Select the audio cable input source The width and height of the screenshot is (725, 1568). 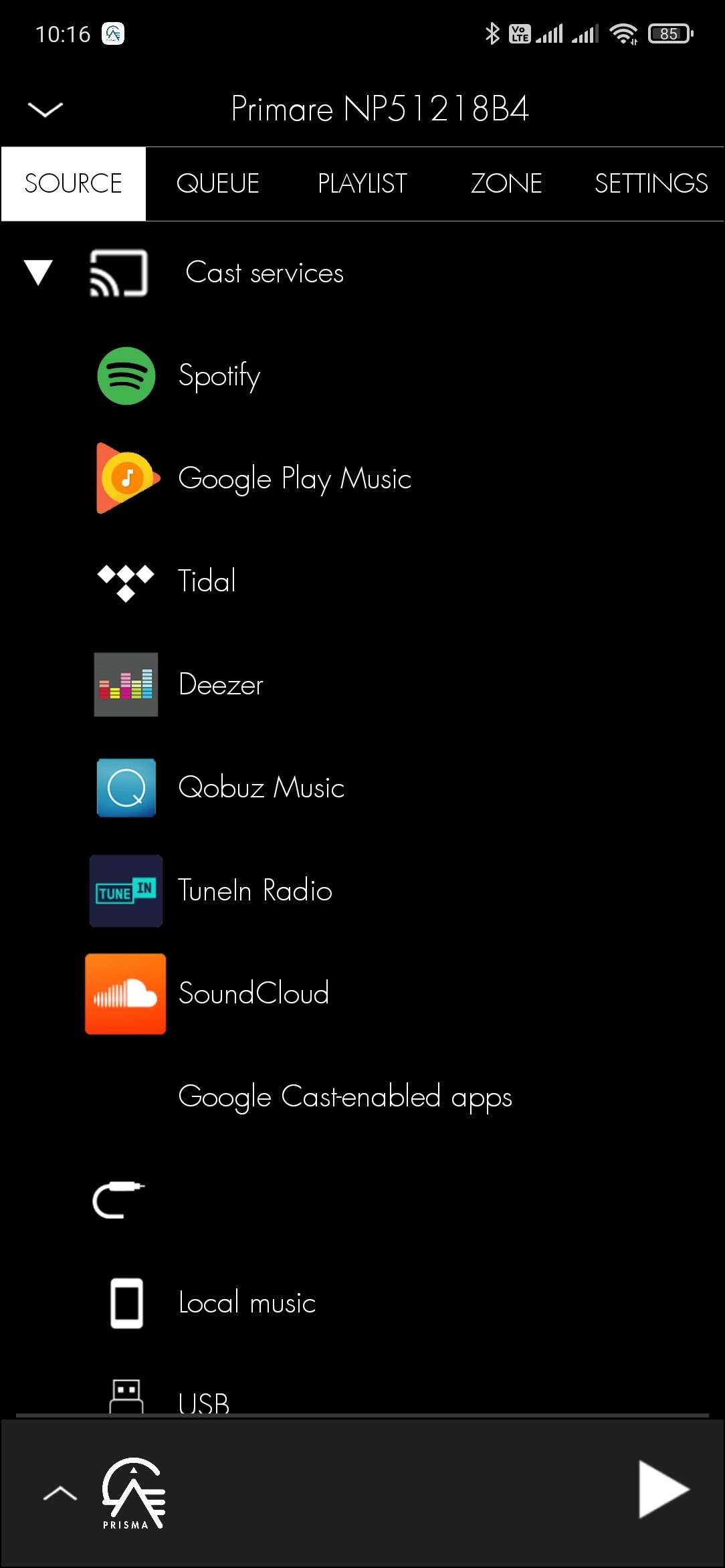118,1200
